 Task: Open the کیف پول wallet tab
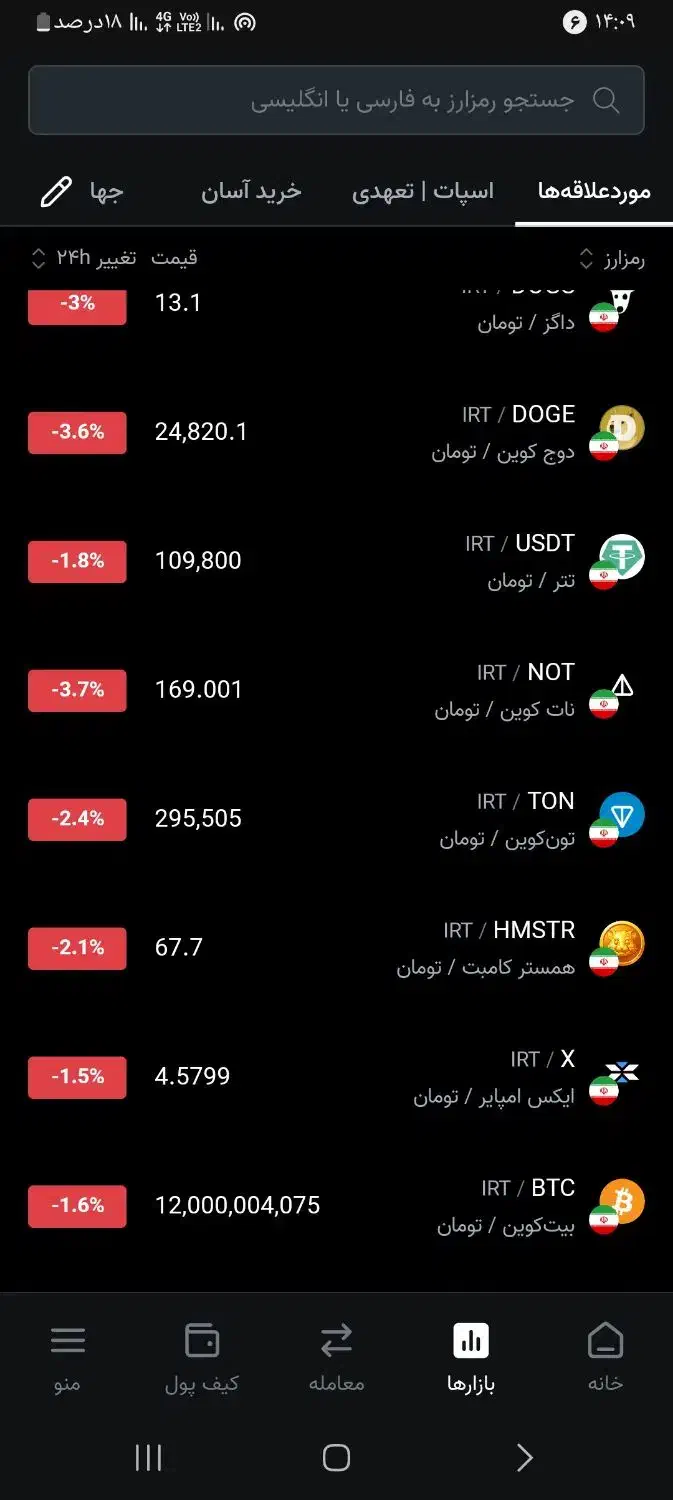[202, 1357]
